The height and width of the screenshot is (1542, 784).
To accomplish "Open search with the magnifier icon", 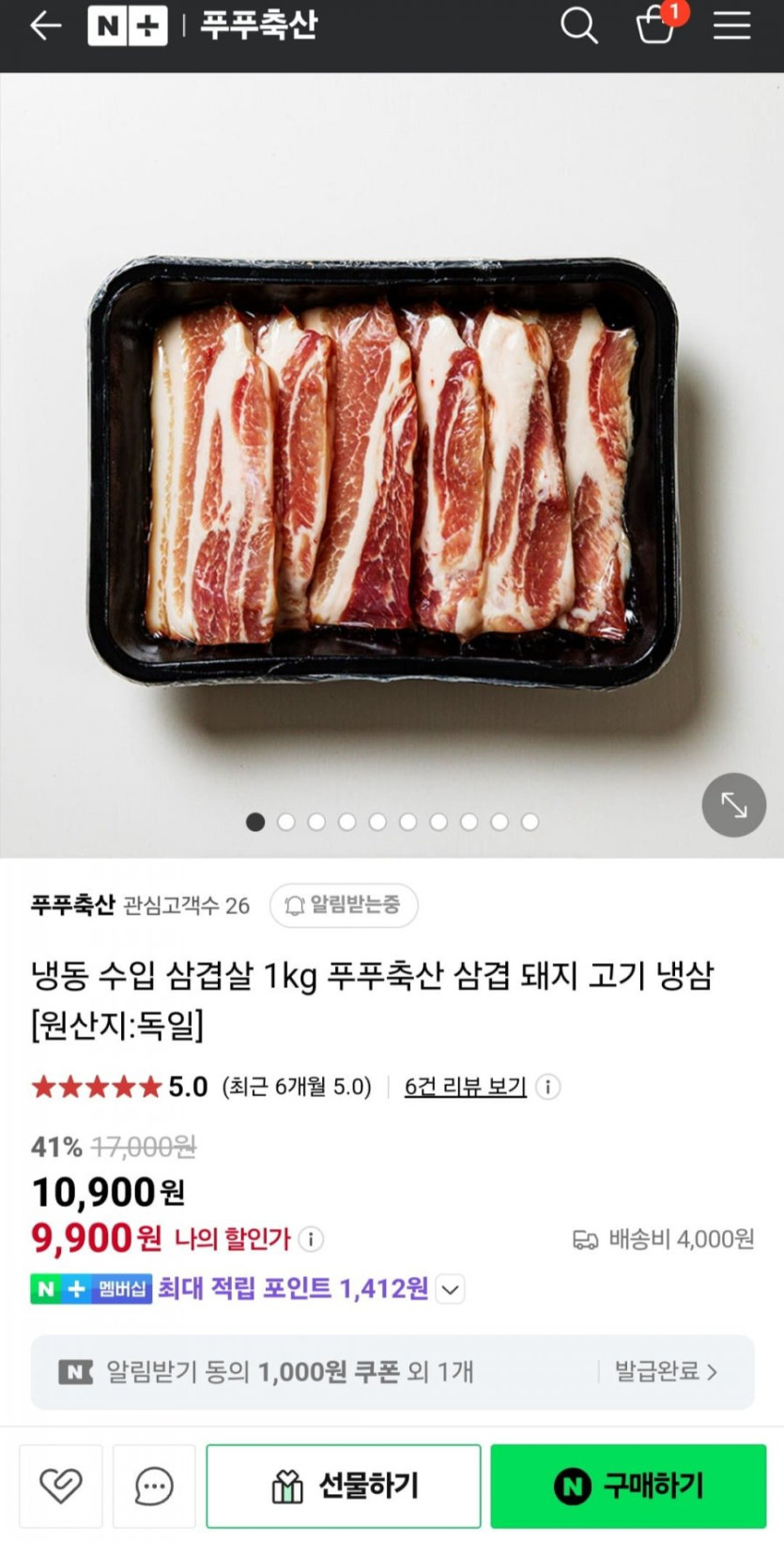I will (578, 26).
